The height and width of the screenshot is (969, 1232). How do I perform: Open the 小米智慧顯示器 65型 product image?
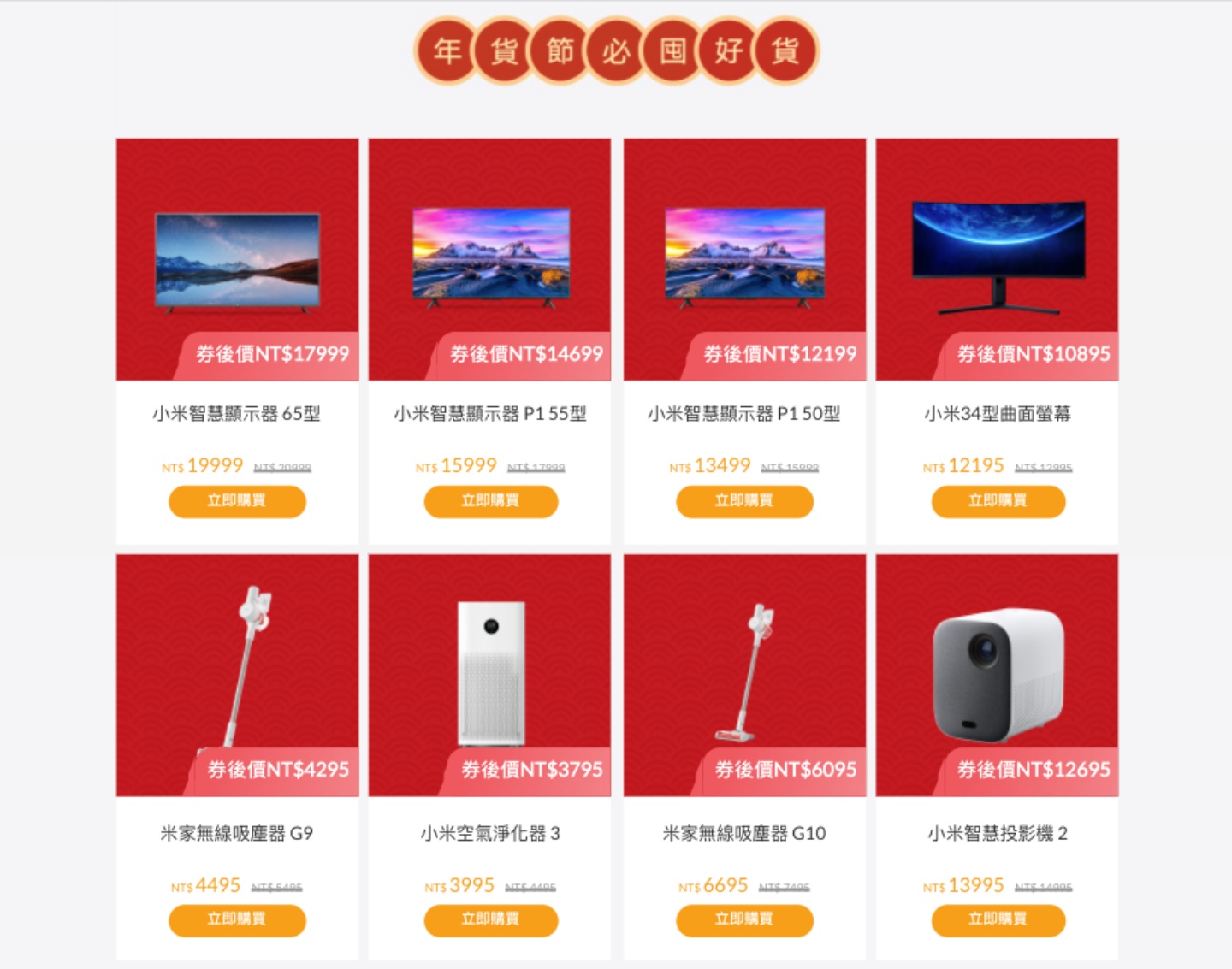237,259
